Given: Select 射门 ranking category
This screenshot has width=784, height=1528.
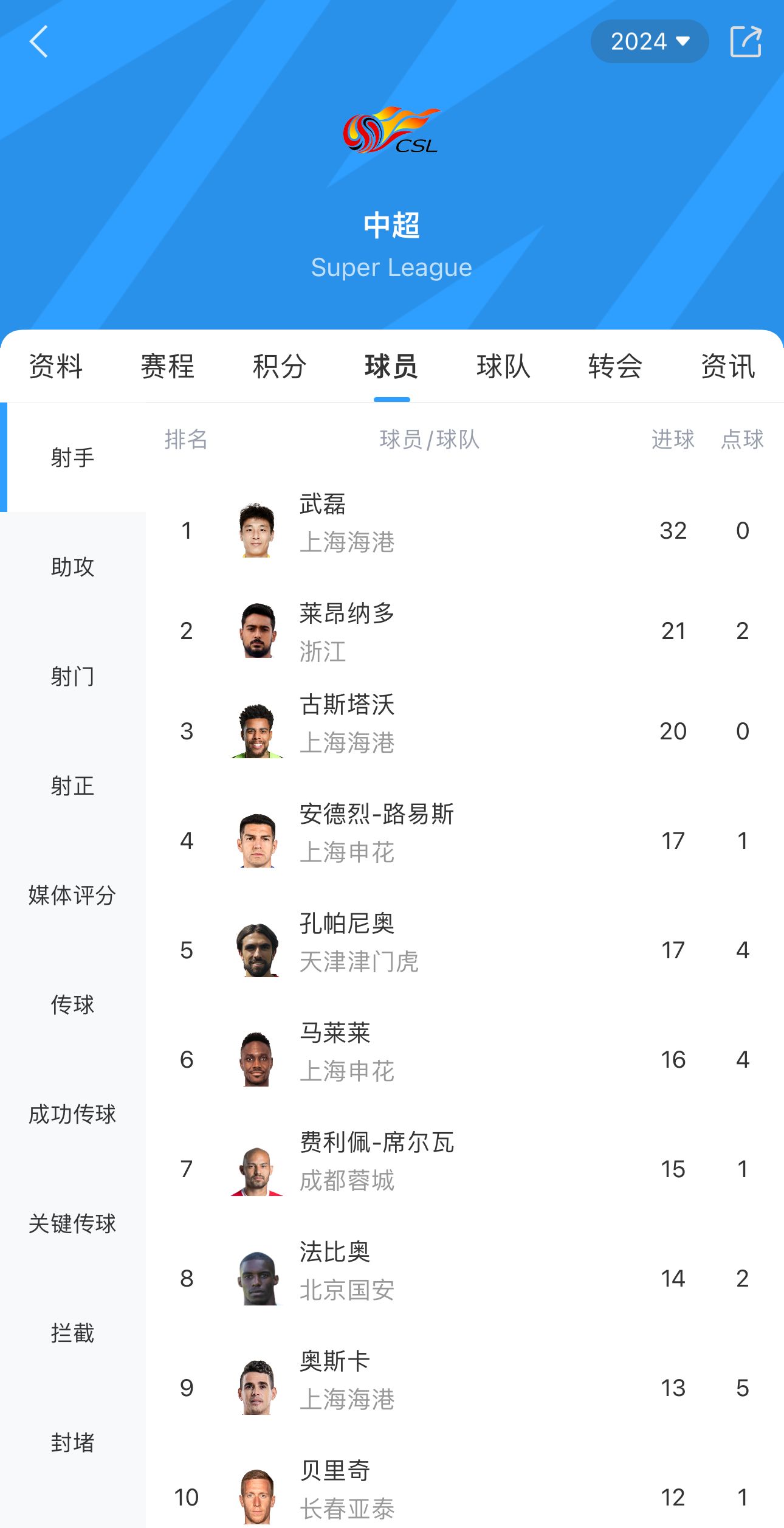Looking at the screenshot, I should point(72,676).
